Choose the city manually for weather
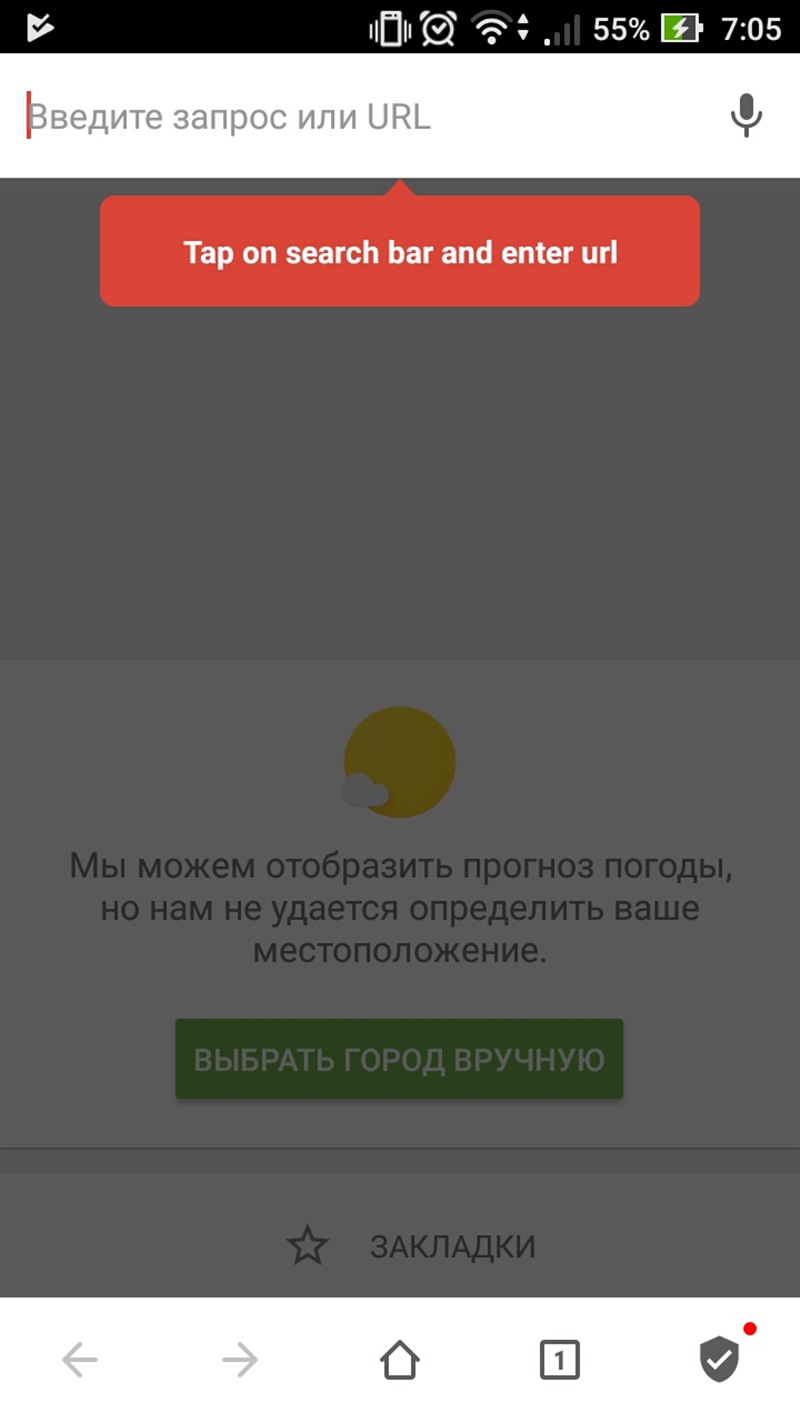The height and width of the screenshot is (1422, 800). point(399,1059)
